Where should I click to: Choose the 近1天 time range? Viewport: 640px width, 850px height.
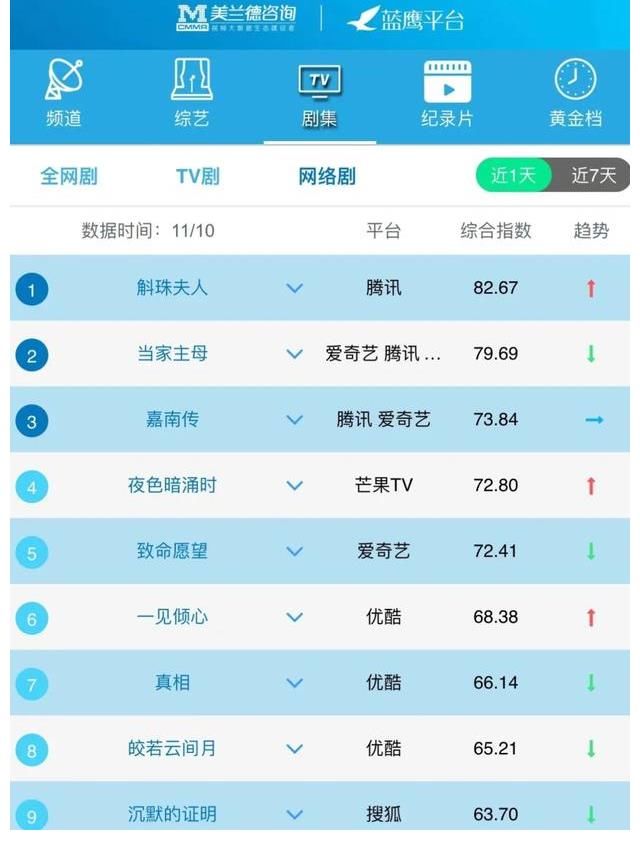[513, 176]
